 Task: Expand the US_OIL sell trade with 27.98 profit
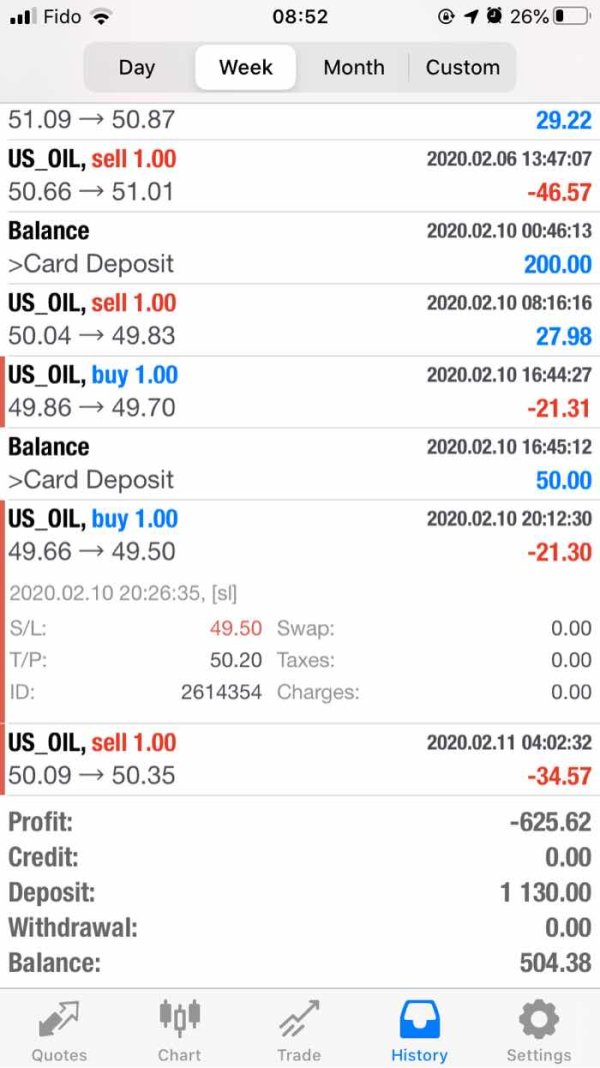(x=300, y=320)
